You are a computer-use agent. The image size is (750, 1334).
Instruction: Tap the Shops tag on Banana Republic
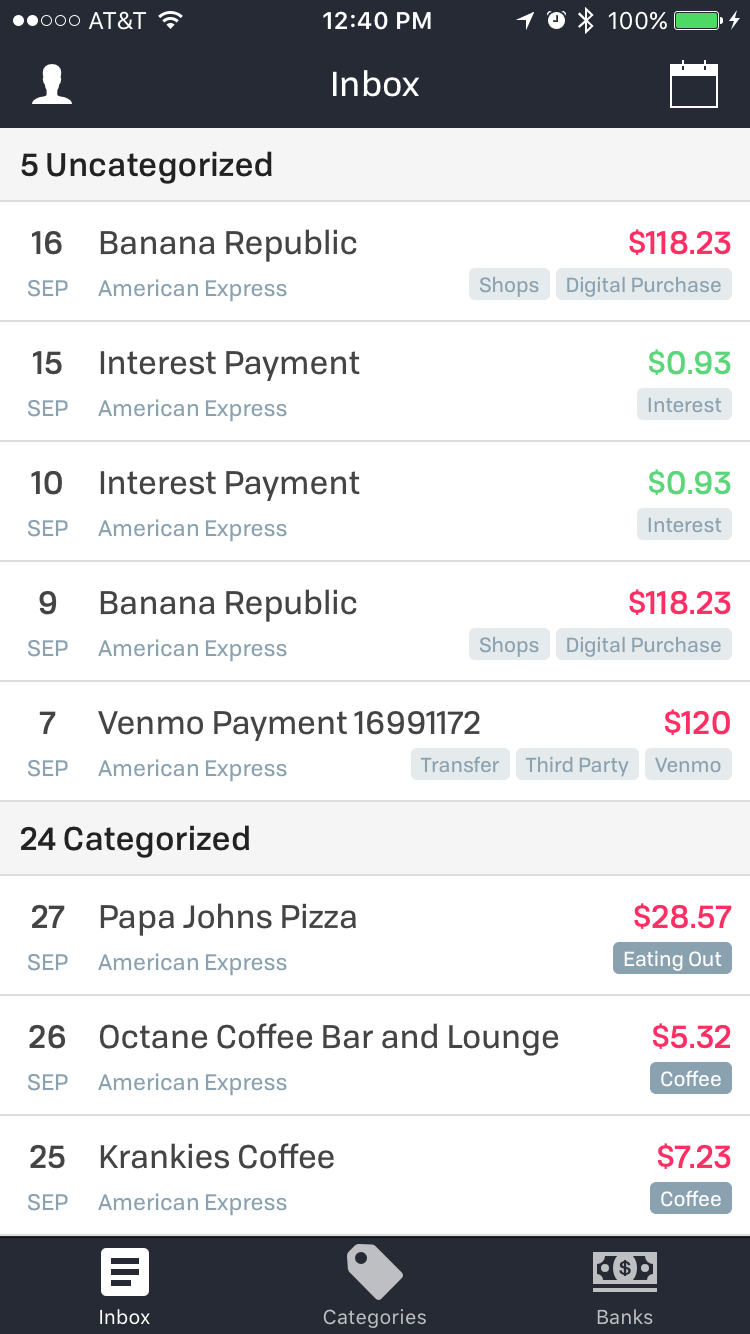tap(508, 284)
